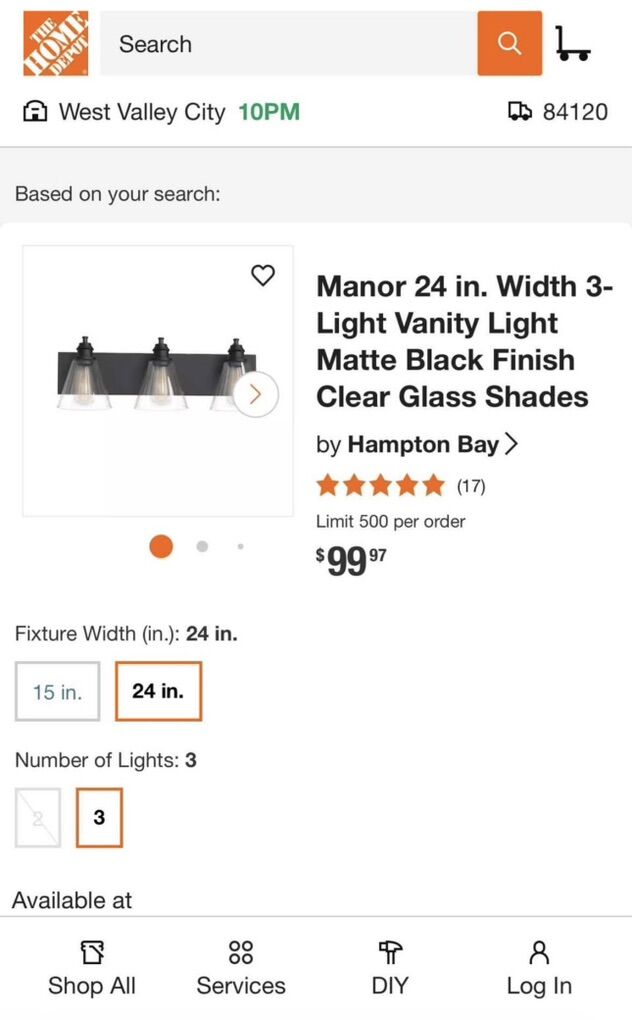Tap the Home Depot logo
The width and height of the screenshot is (632, 1020).
tap(56, 44)
